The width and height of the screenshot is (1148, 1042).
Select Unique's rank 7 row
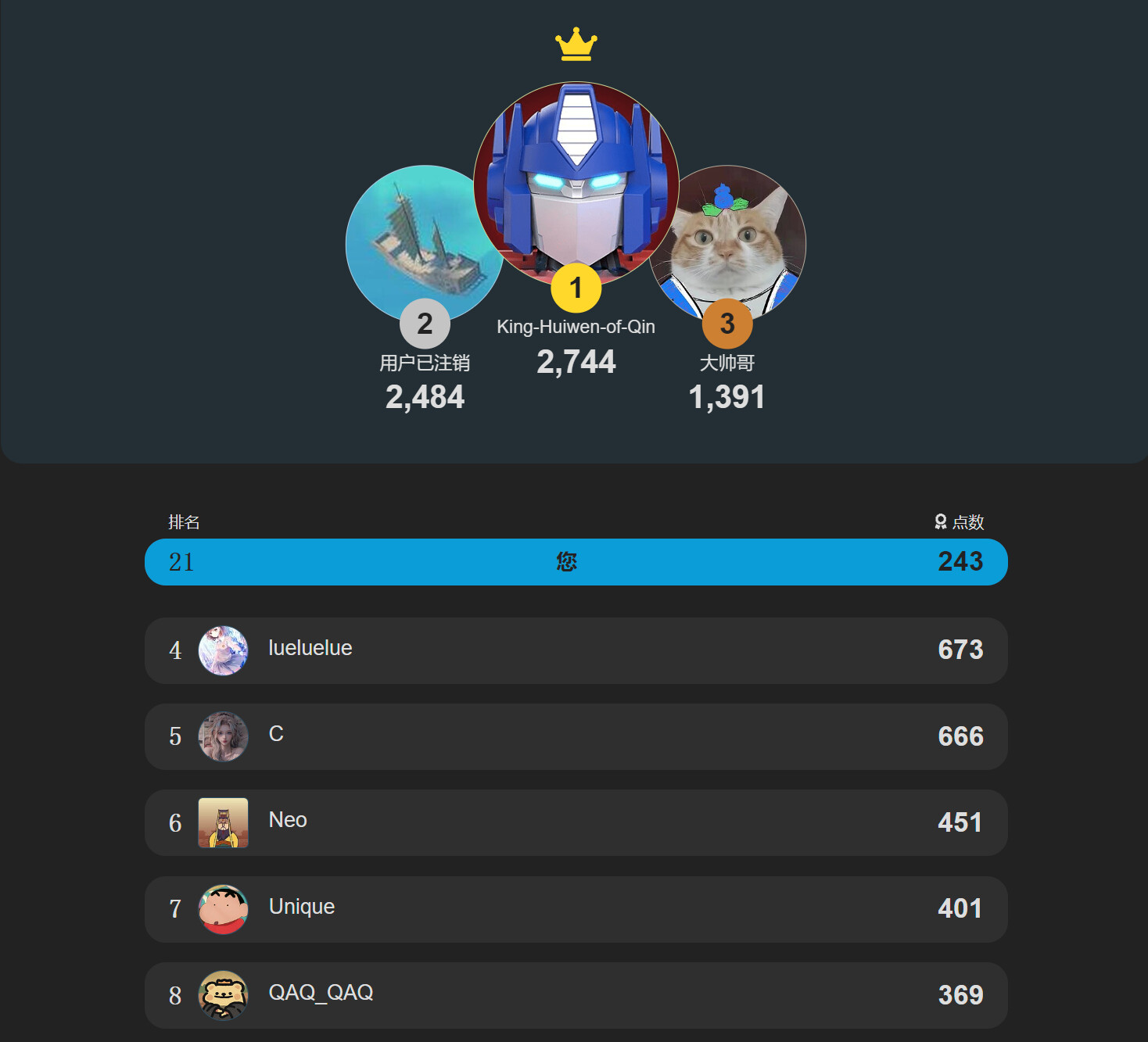[576, 909]
